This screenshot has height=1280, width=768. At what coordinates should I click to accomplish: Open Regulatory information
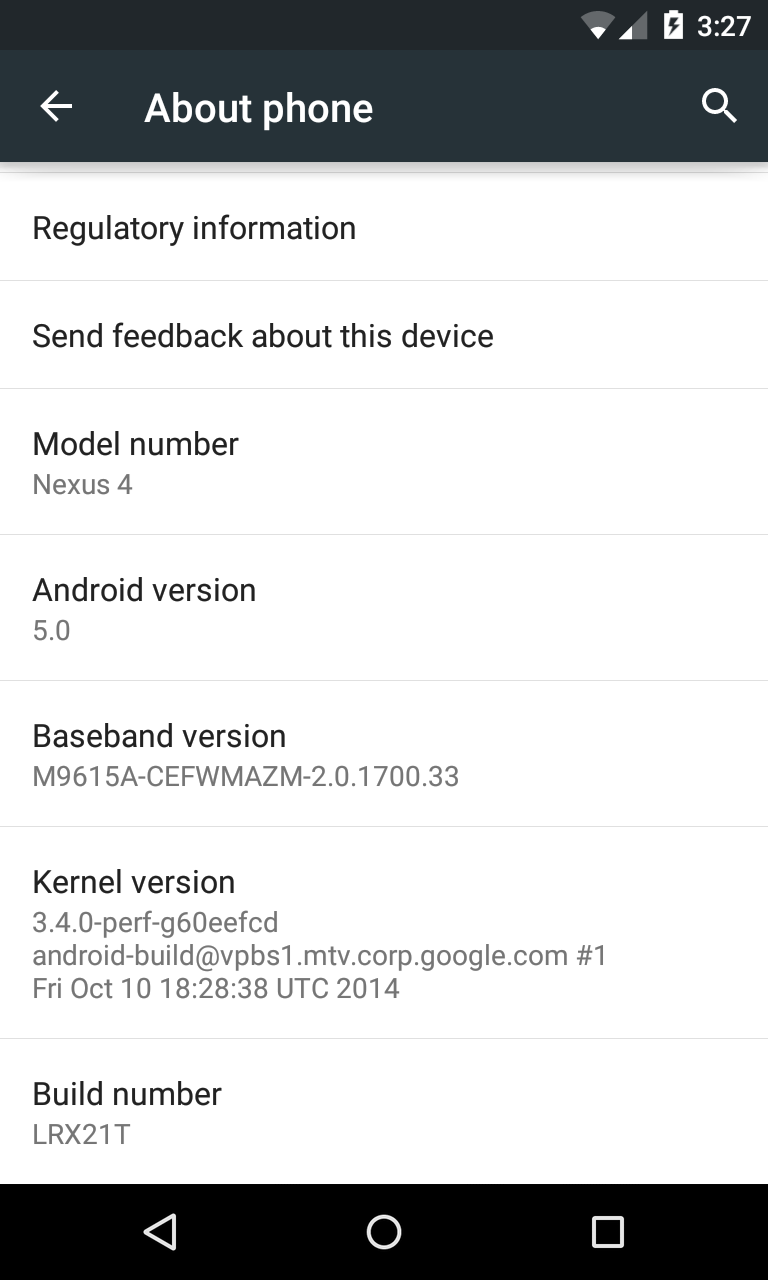click(384, 228)
